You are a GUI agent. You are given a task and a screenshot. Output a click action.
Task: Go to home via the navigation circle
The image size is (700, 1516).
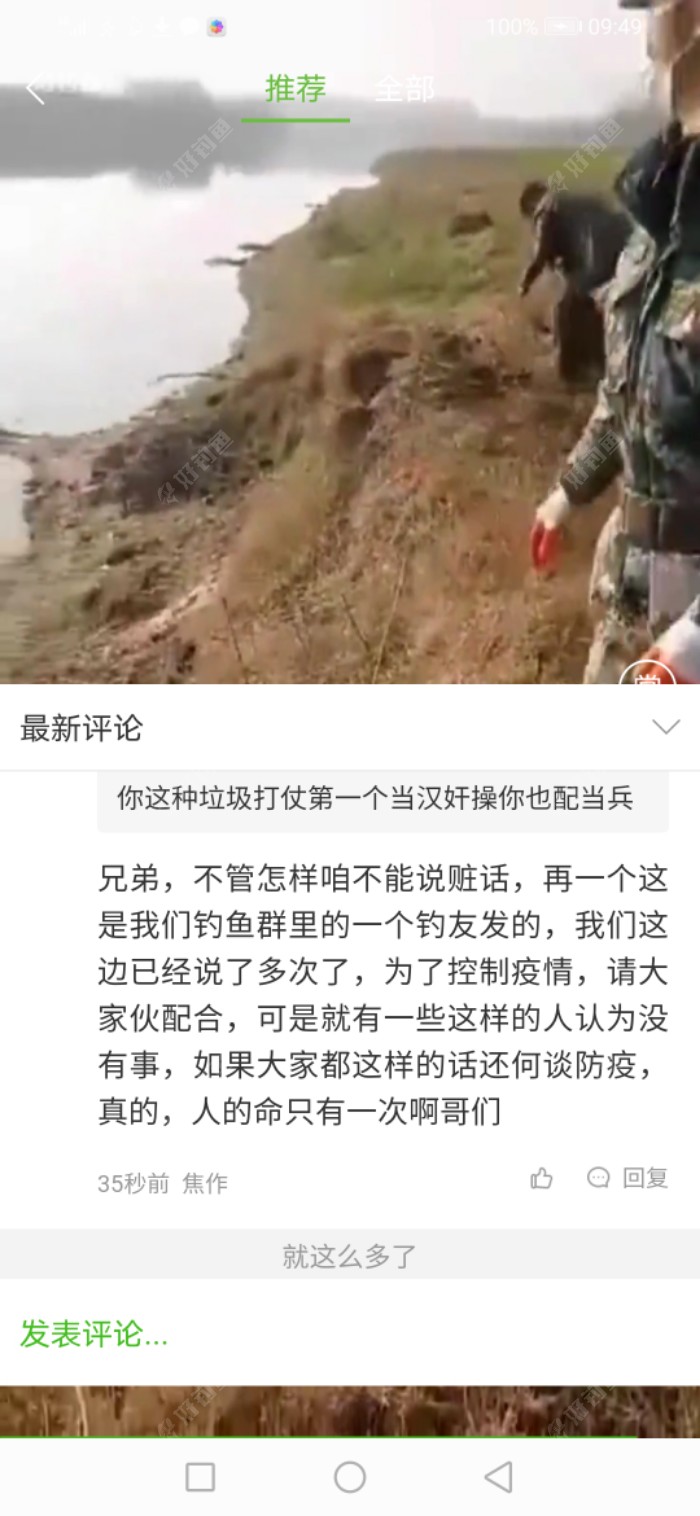coord(350,1477)
